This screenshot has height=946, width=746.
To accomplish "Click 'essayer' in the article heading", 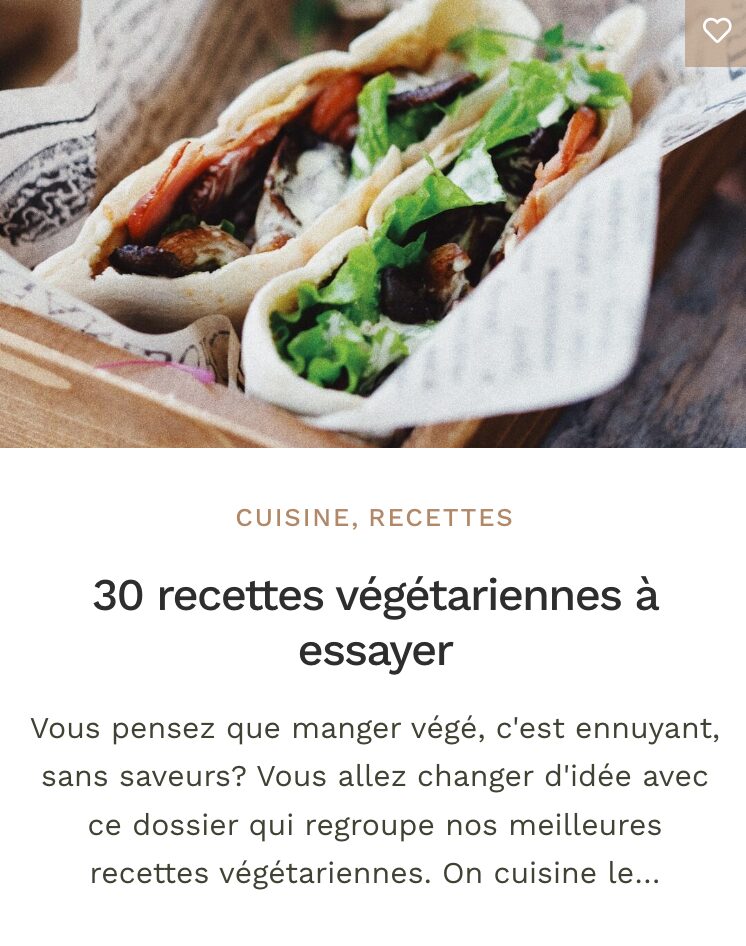I will 373,648.
